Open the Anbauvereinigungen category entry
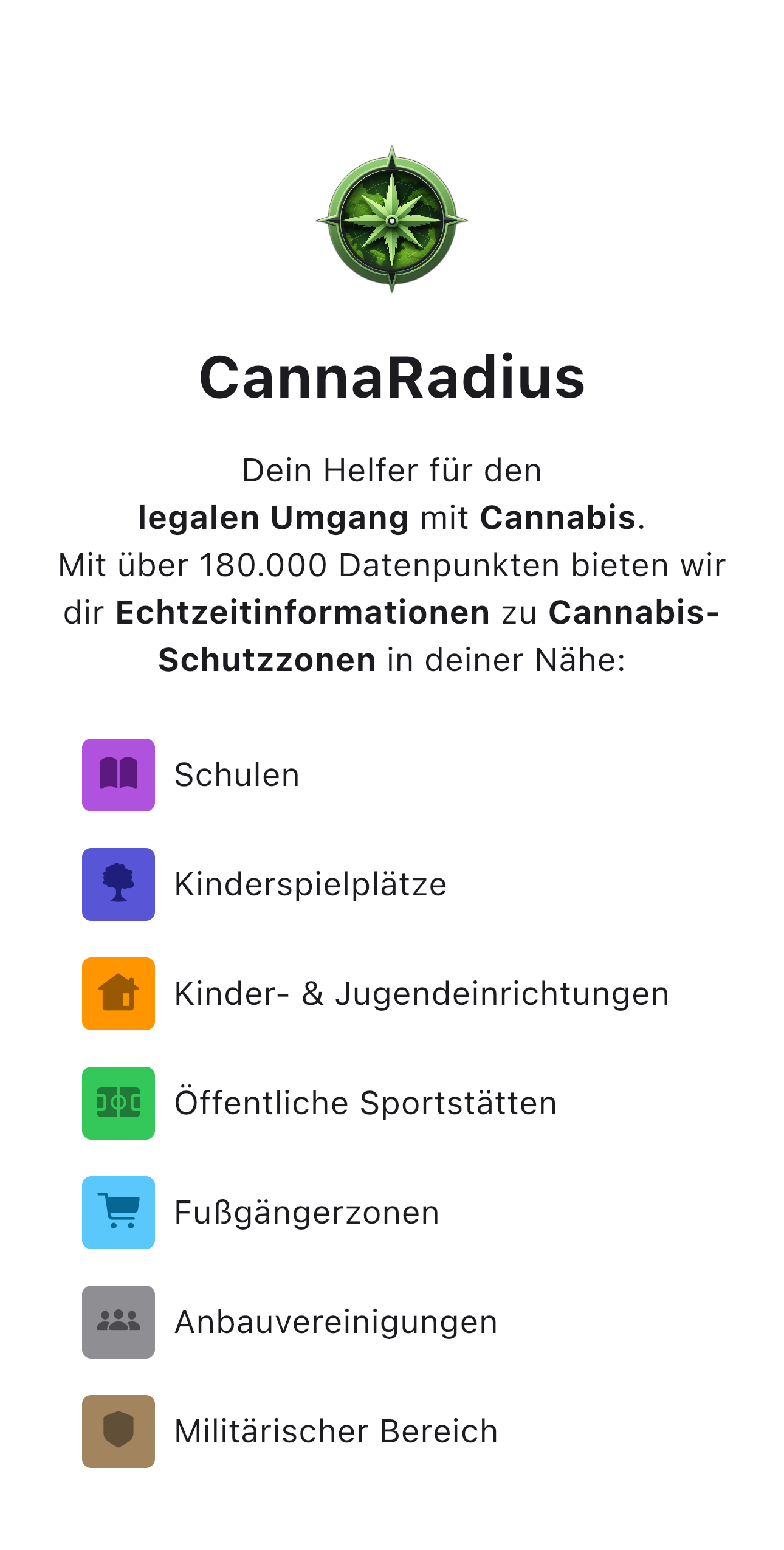Viewport: 784px width, 1550px height. pos(335,1320)
